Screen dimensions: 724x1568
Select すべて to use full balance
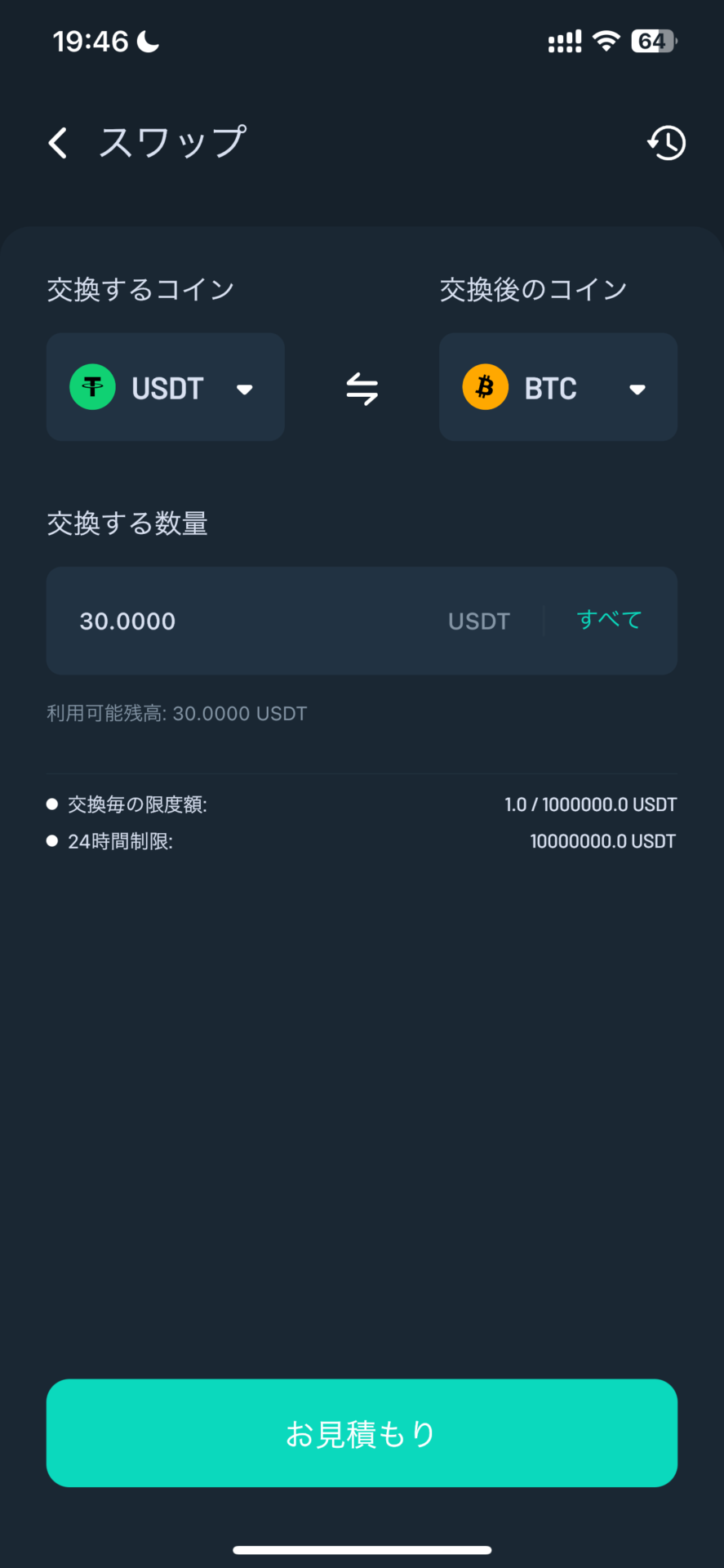(x=609, y=620)
